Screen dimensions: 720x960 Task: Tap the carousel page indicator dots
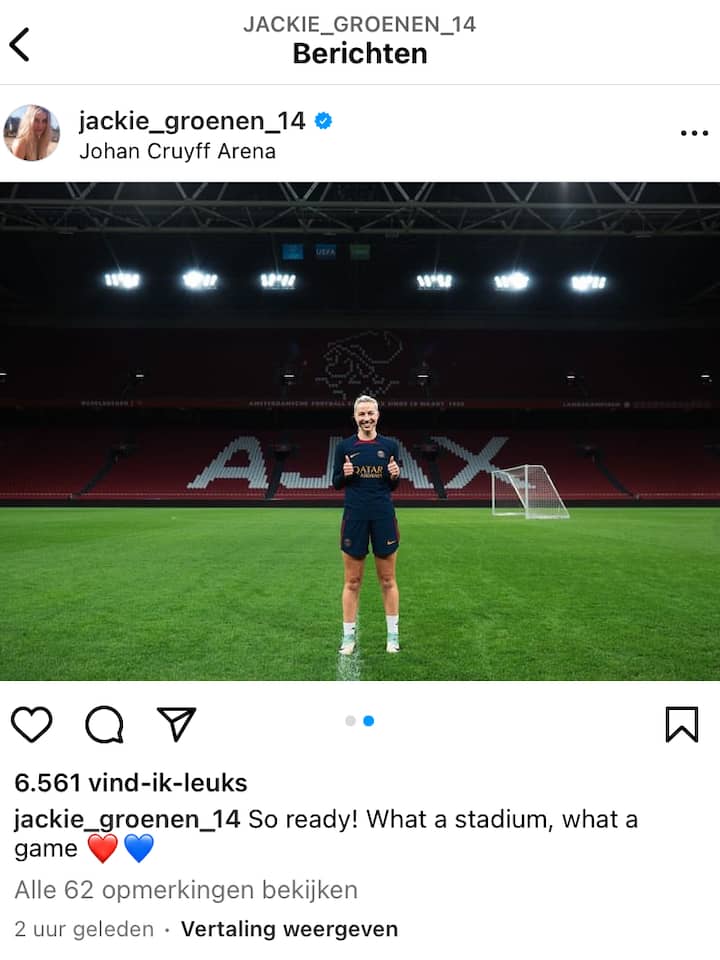[360, 720]
